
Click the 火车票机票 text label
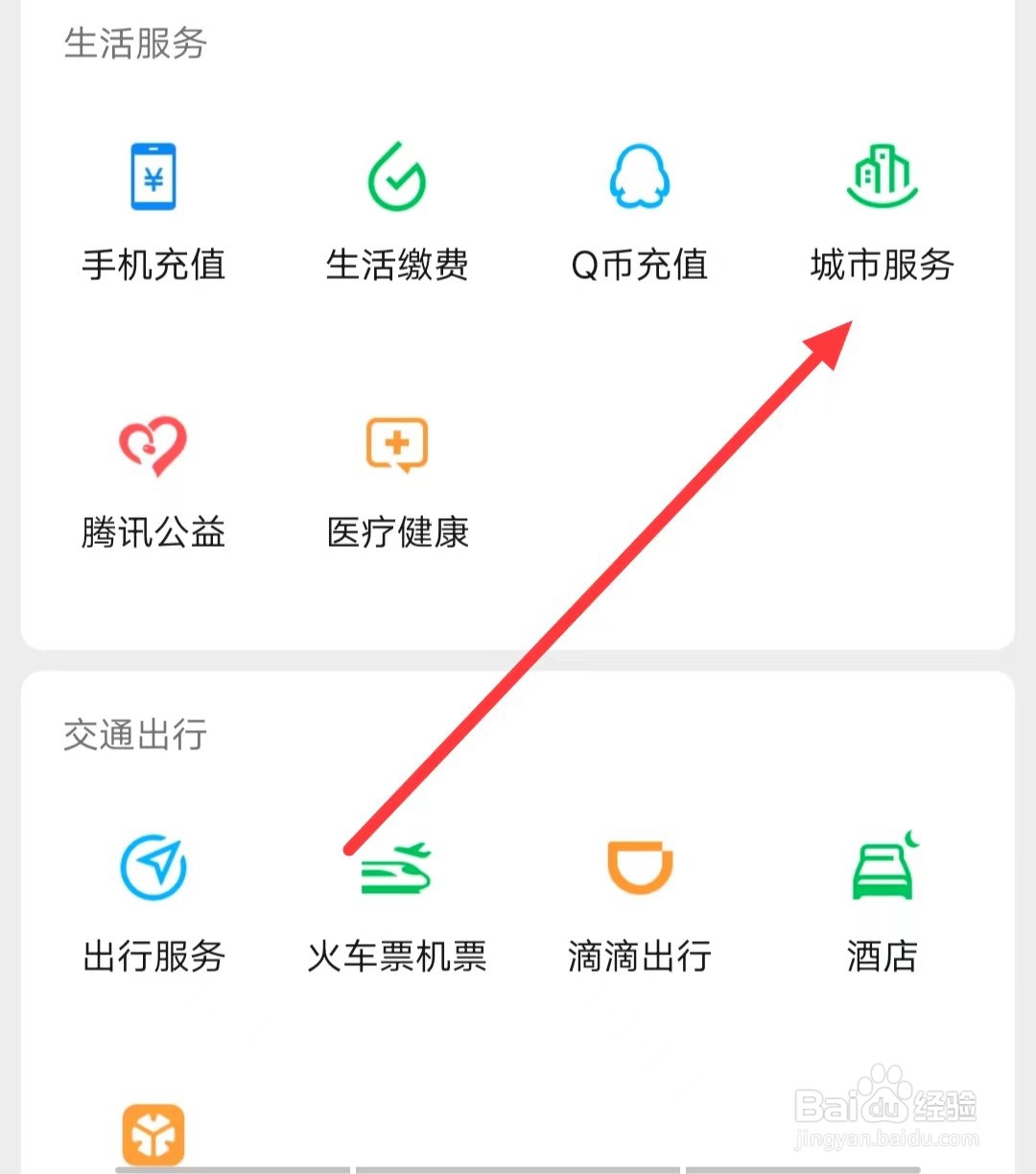(396, 954)
